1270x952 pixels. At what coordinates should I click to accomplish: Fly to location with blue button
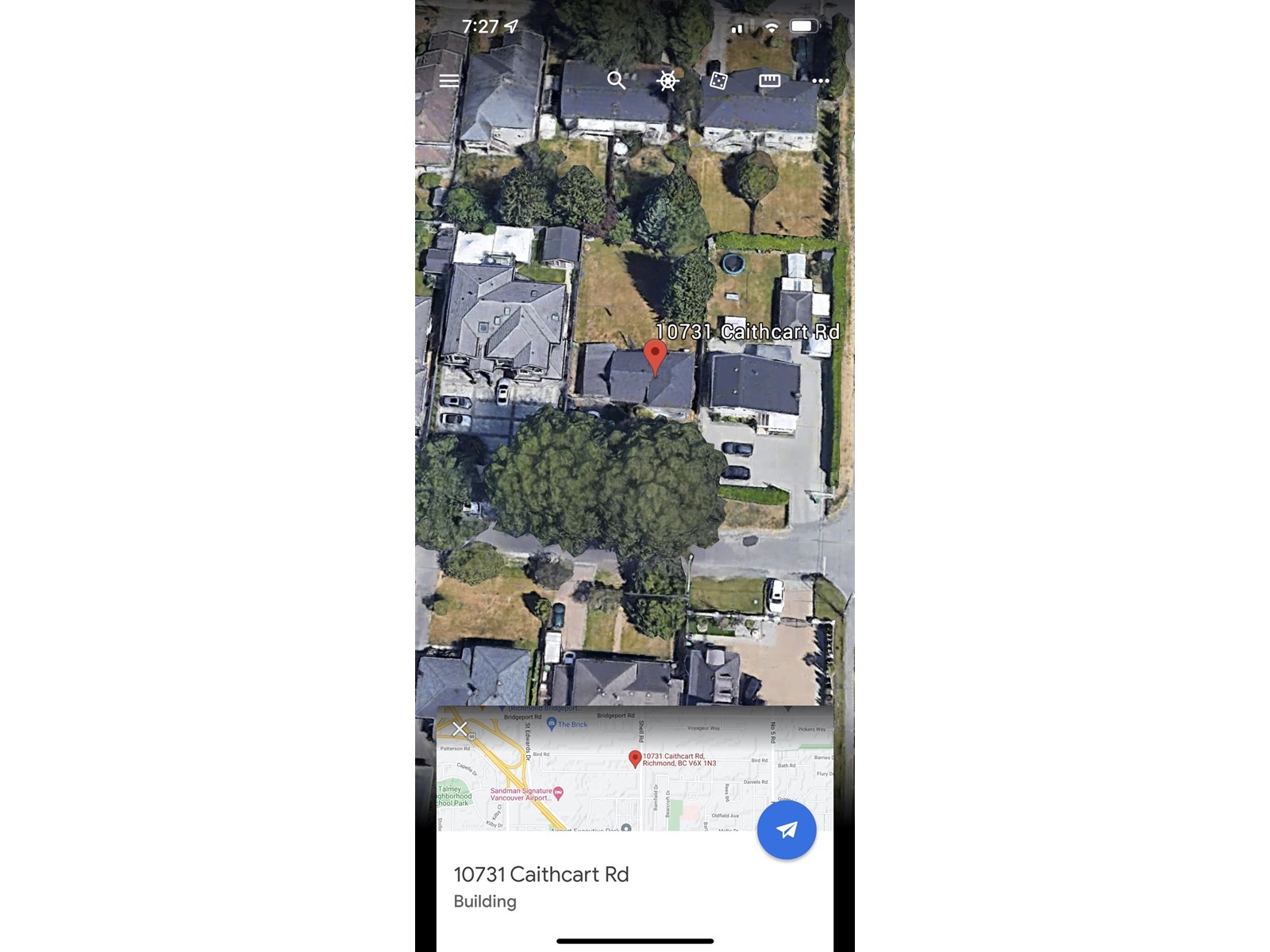pos(786,830)
